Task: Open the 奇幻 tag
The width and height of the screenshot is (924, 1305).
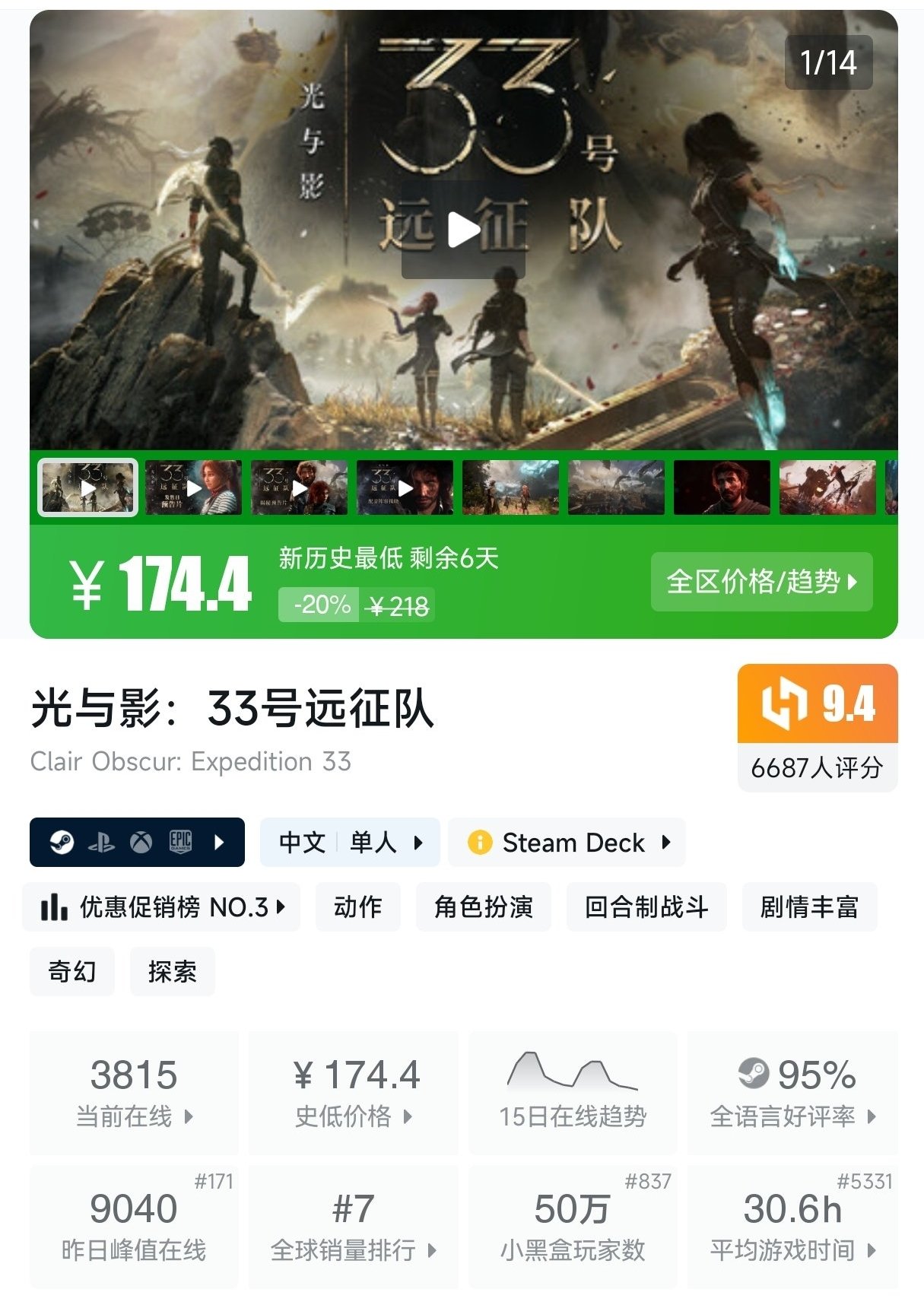Action: click(x=72, y=971)
